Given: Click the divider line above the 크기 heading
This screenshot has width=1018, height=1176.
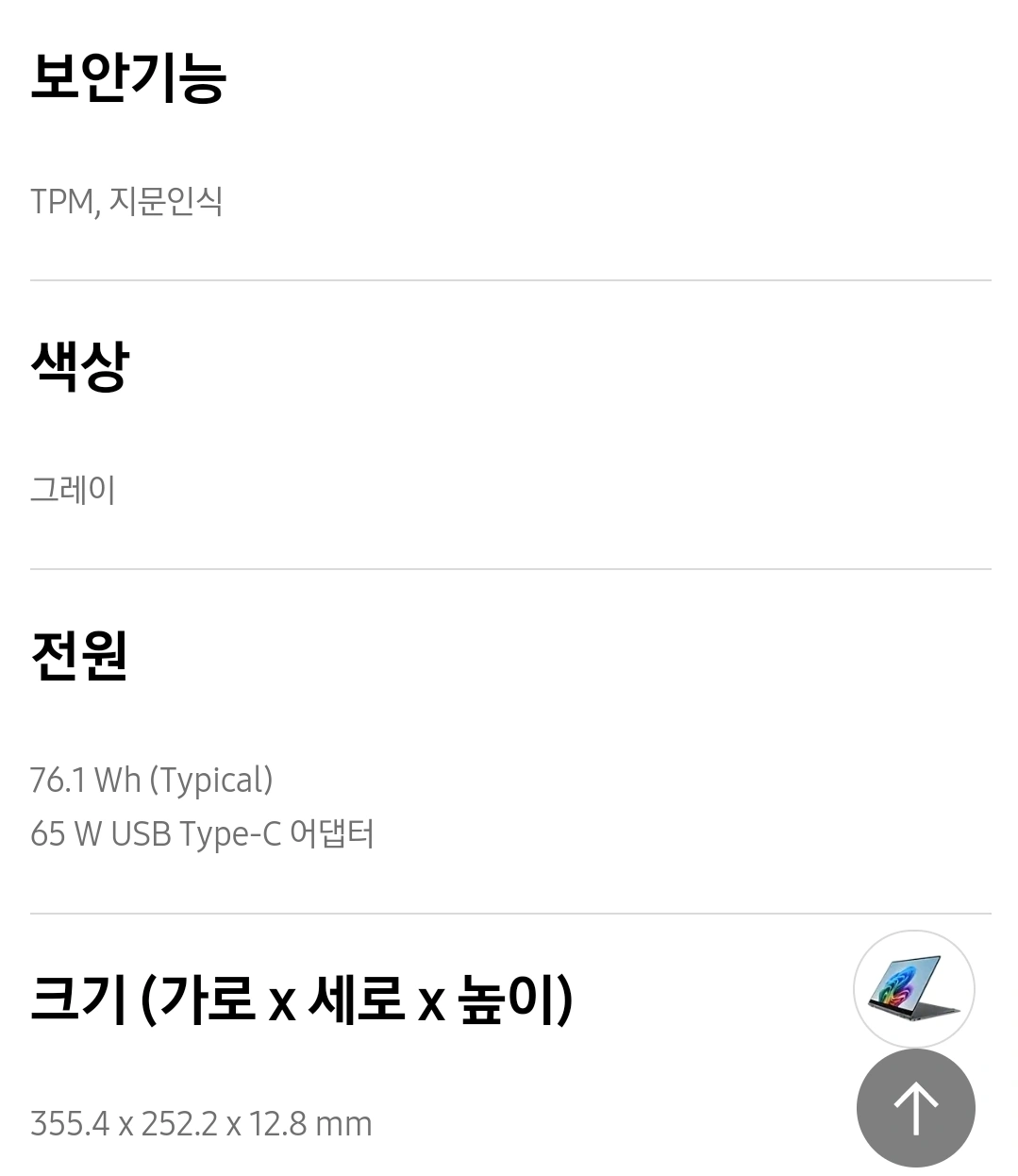Looking at the screenshot, I should [509, 912].
